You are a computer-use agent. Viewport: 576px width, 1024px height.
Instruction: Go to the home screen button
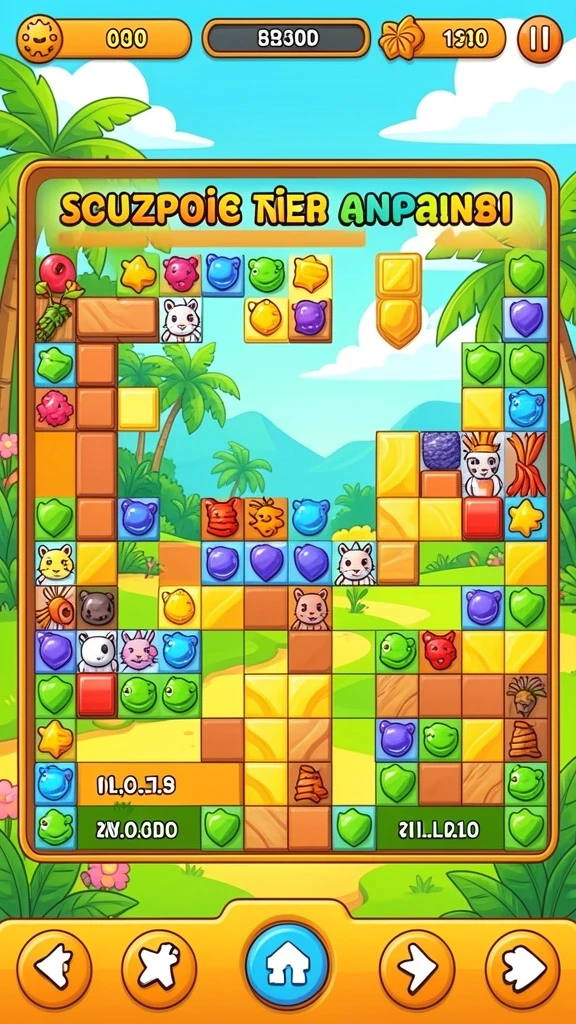[x=287, y=965]
